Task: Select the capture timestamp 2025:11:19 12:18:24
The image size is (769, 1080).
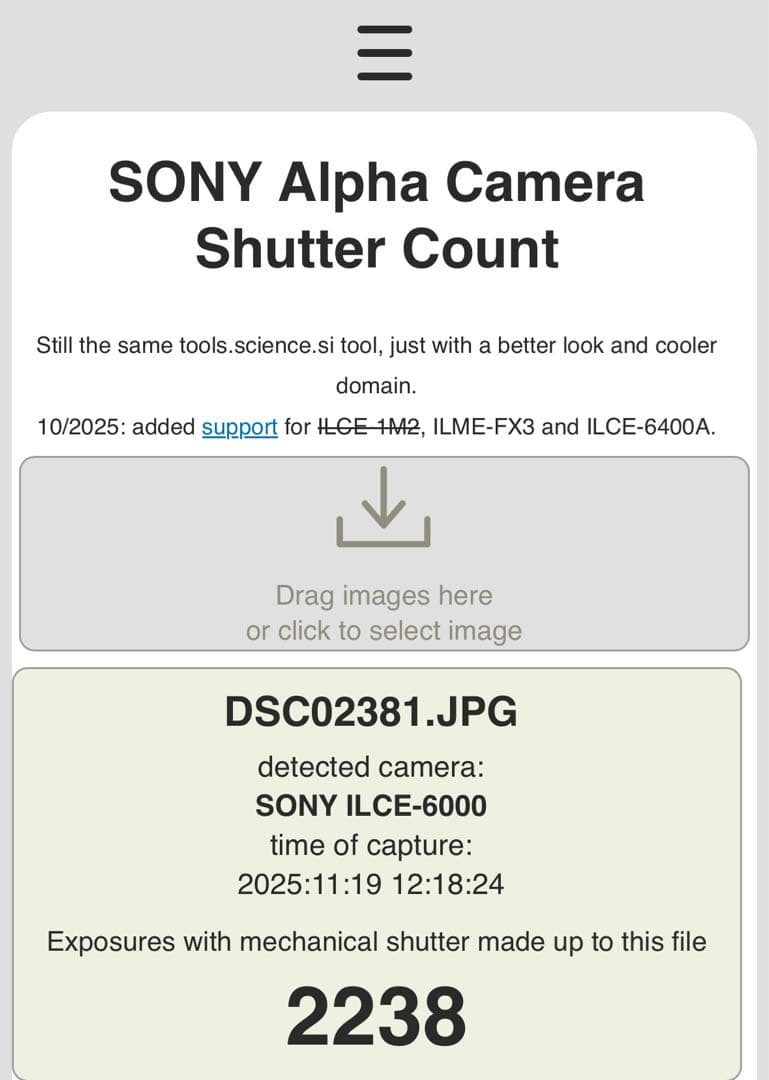Action: coord(371,884)
